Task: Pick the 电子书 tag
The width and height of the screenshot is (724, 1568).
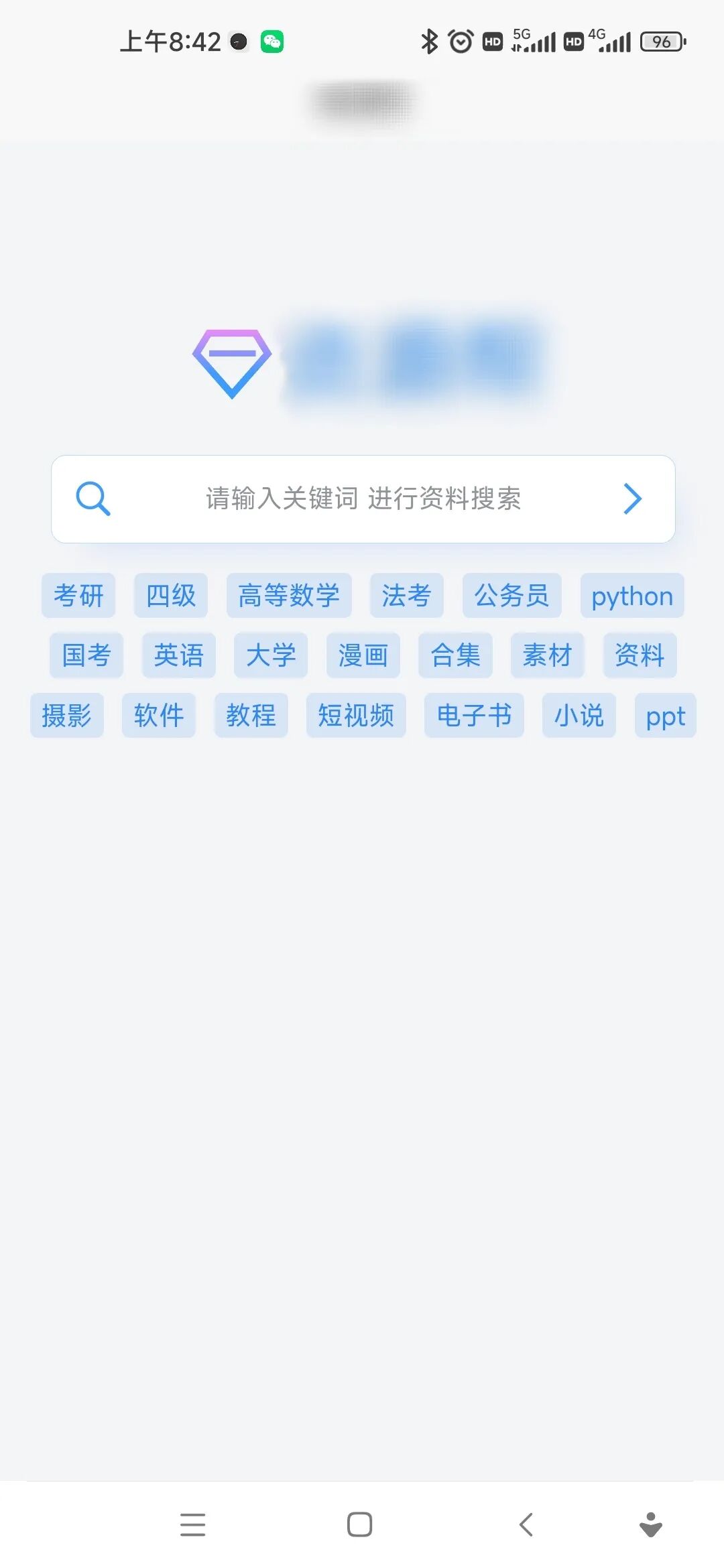Action: 474,715
